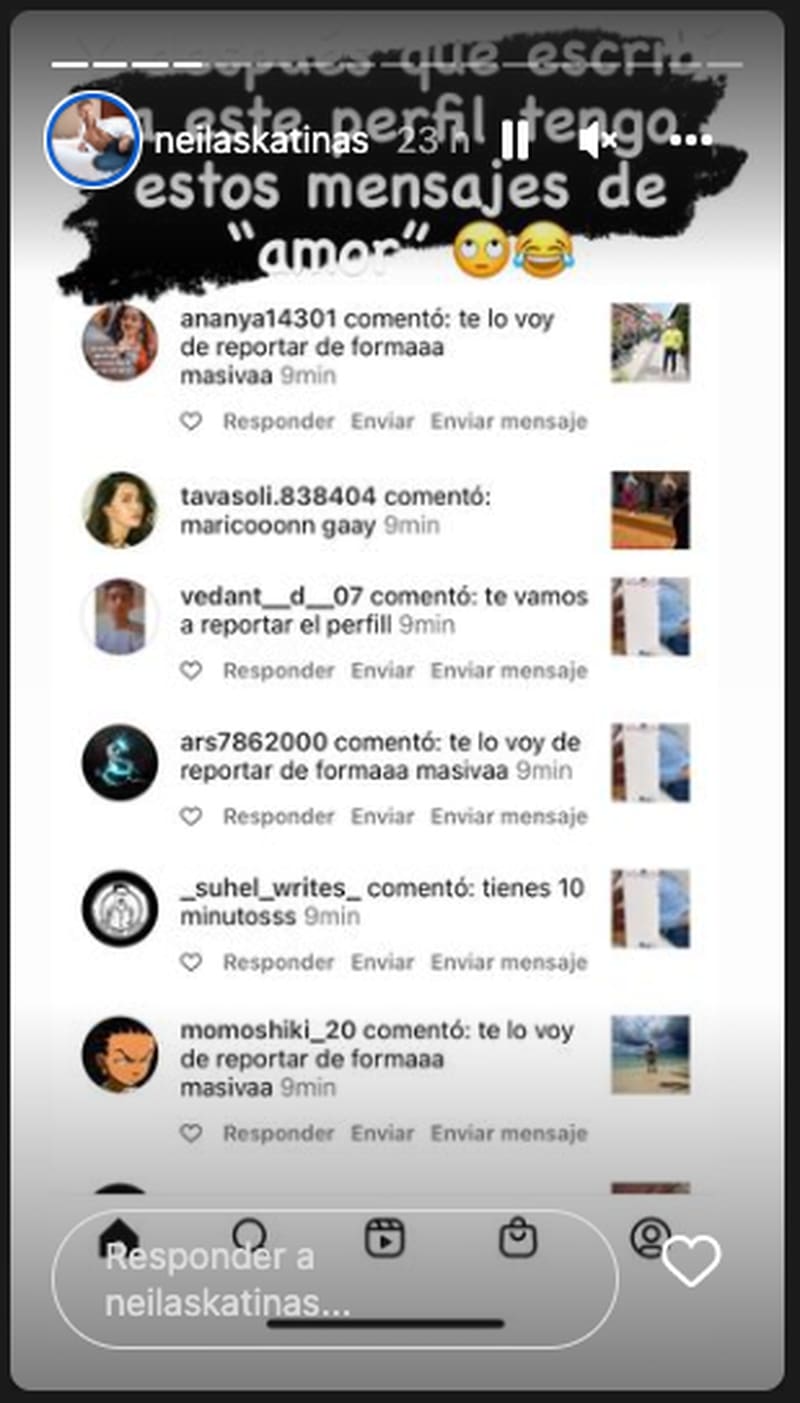Pause the story playback
The height and width of the screenshot is (1403, 800).
coord(514,141)
